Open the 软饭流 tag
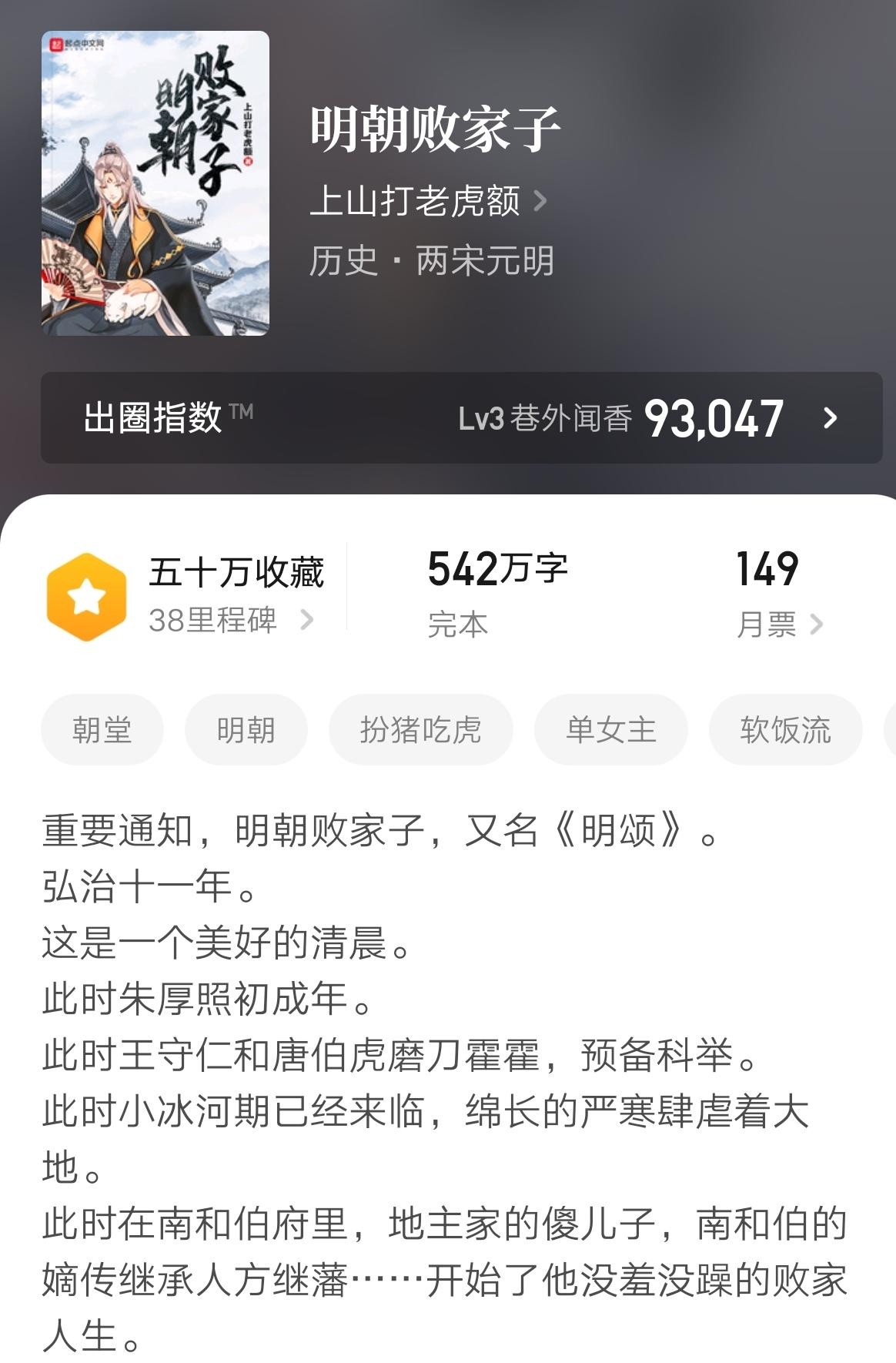 [785, 729]
